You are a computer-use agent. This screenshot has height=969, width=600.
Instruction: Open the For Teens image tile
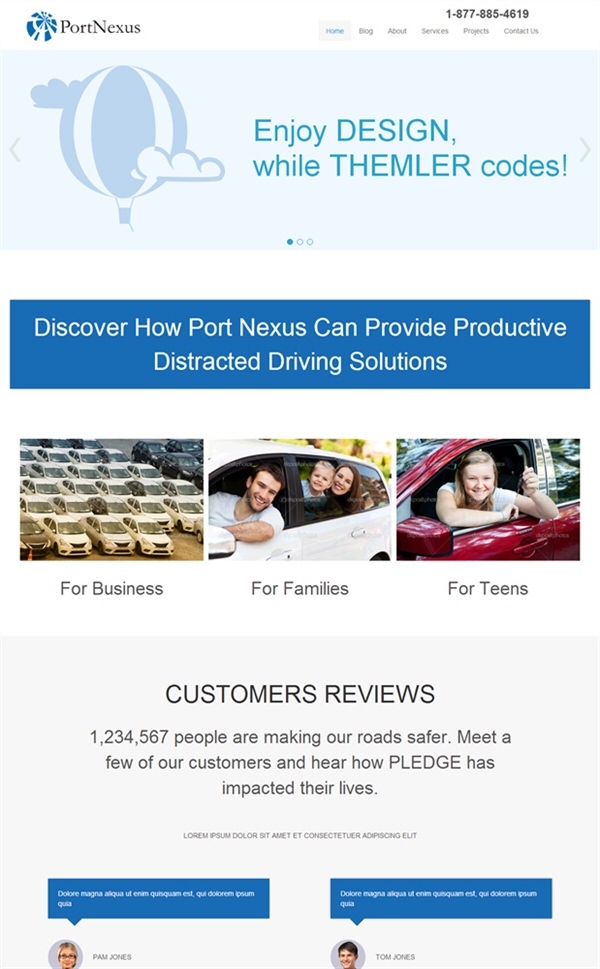pyautogui.click(x=488, y=499)
